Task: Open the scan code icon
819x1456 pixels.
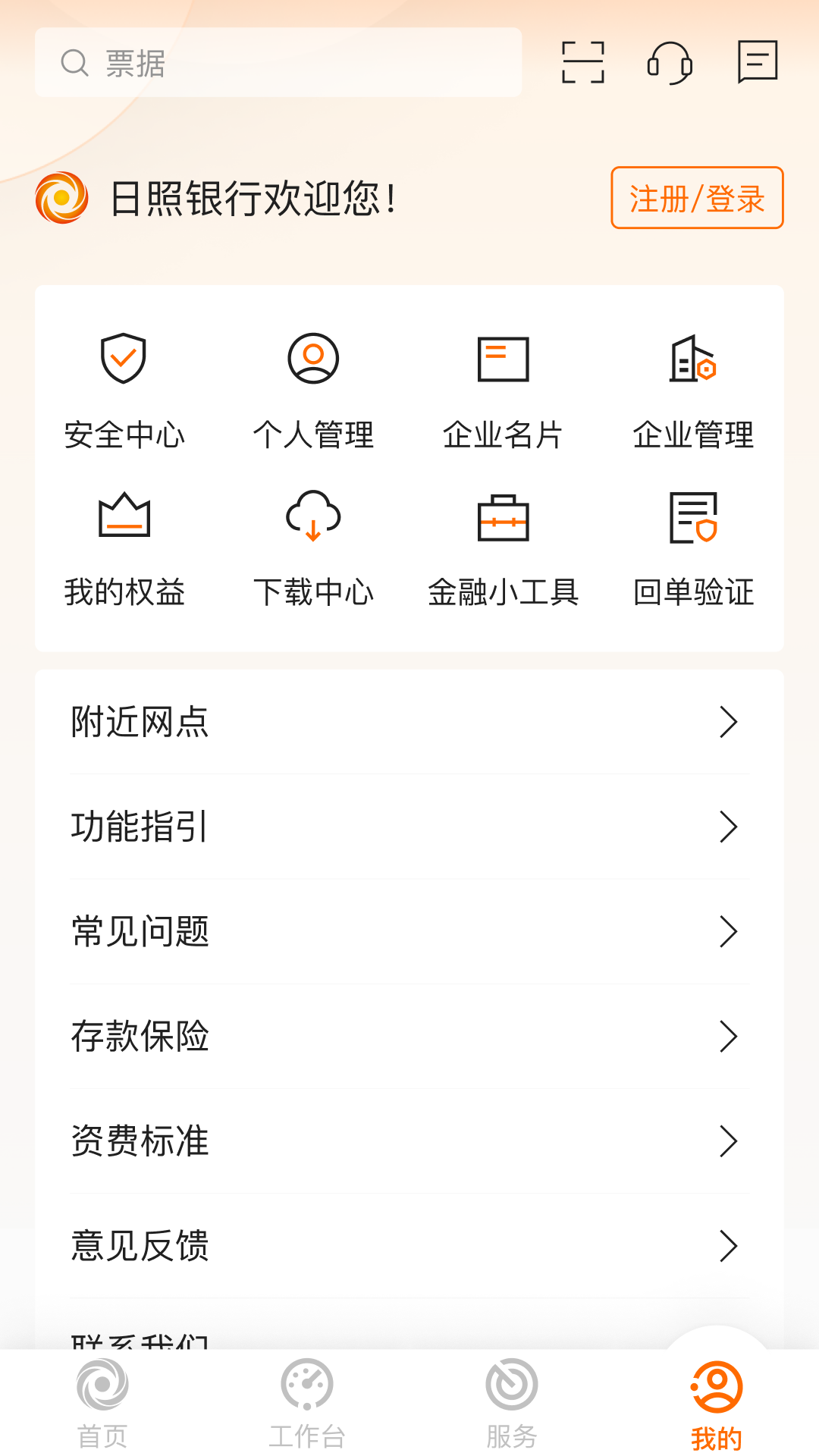Action: tap(582, 62)
